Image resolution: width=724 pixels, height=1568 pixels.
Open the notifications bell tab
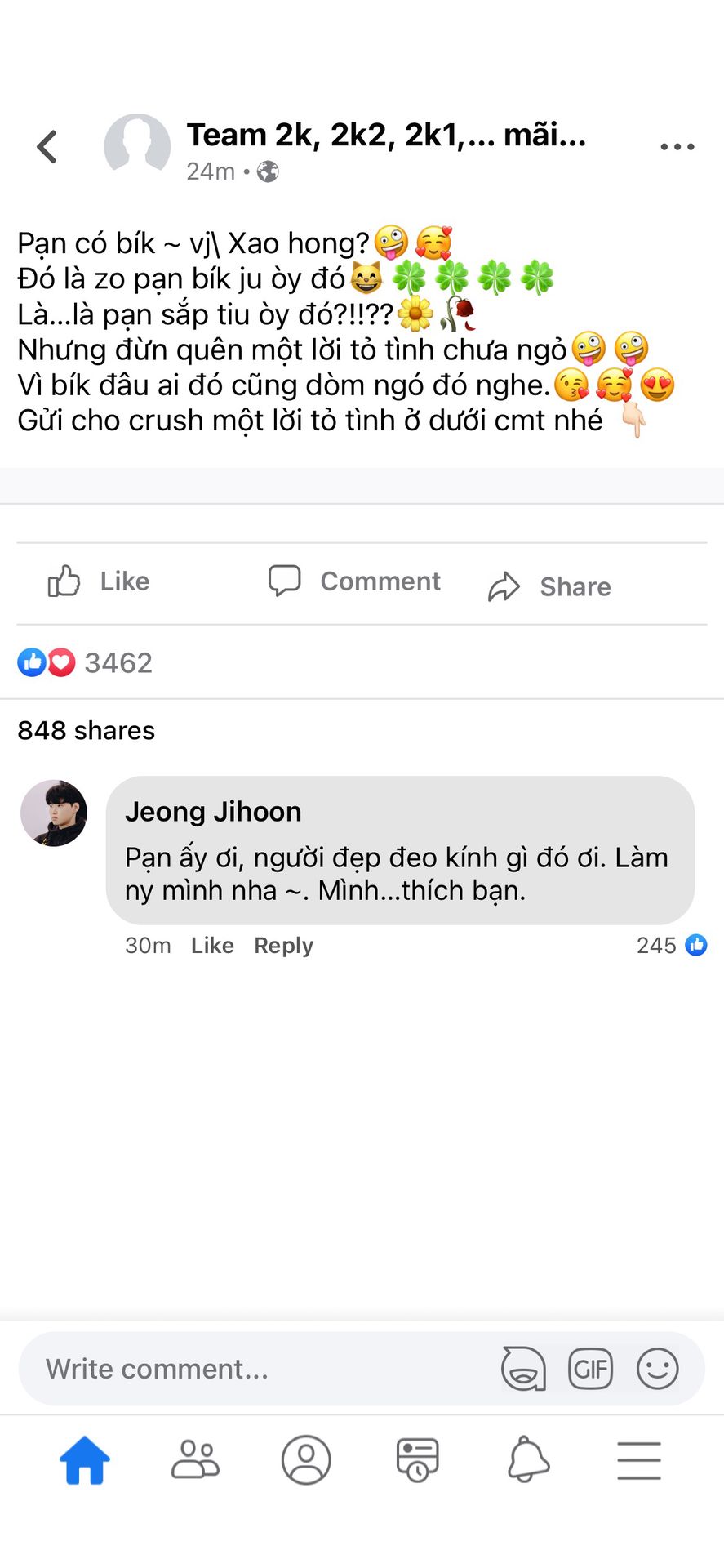528,1459
